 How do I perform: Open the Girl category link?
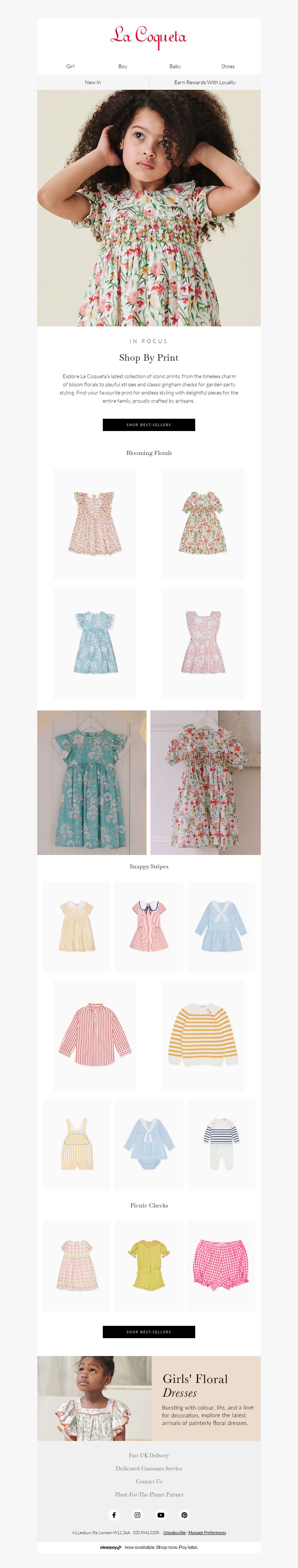click(70, 66)
